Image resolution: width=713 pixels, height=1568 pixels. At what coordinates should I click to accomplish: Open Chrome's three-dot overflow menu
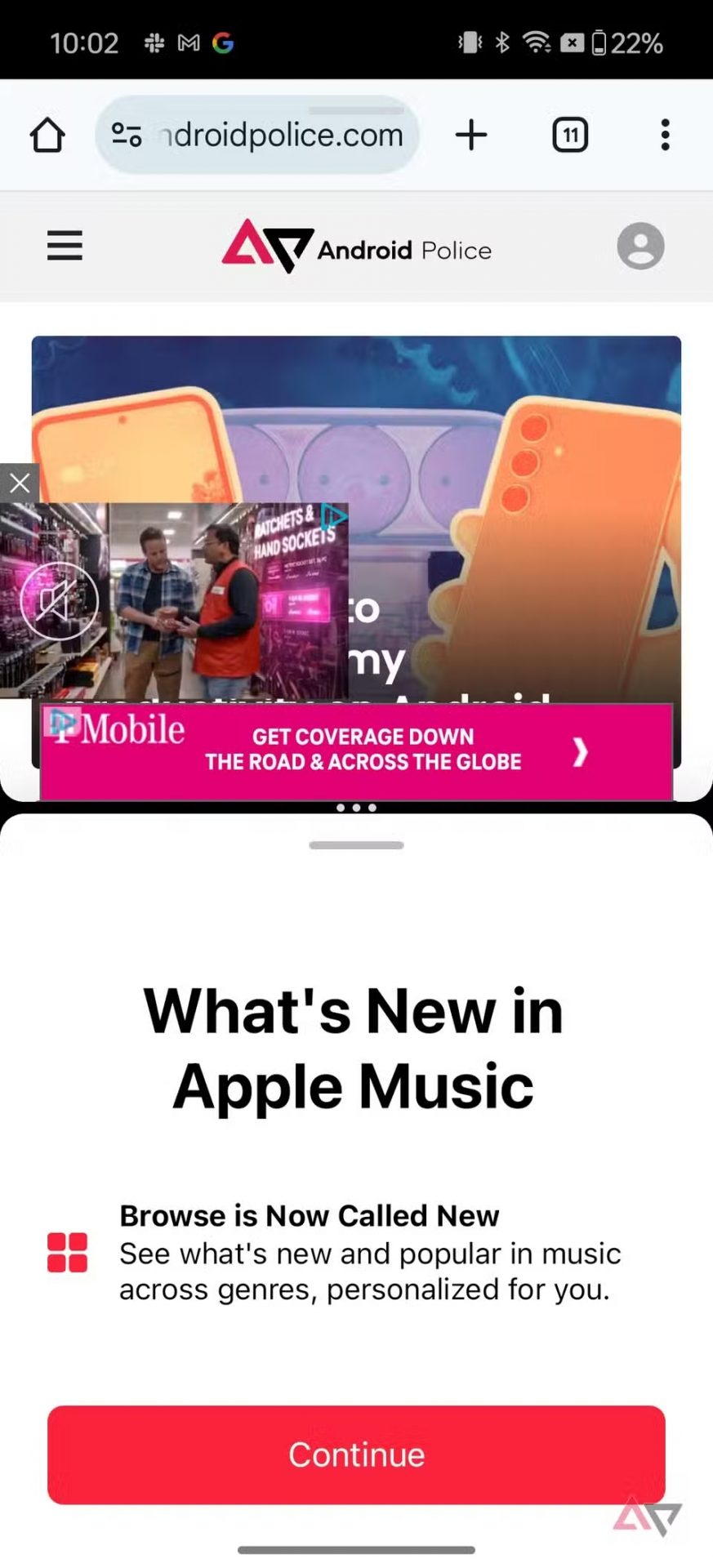pos(665,136)
